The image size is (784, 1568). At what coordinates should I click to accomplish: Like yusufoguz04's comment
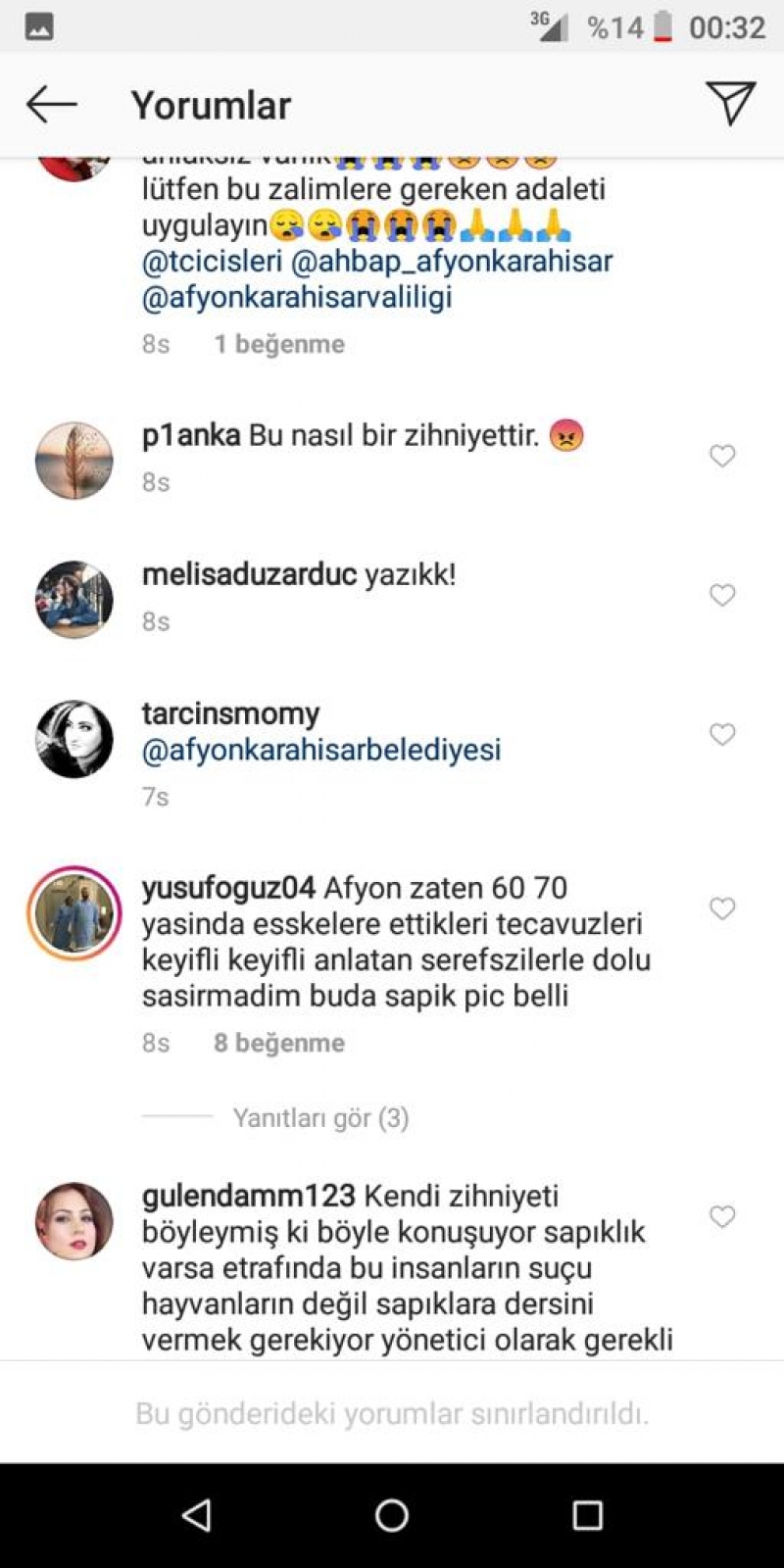coord(722,908)
